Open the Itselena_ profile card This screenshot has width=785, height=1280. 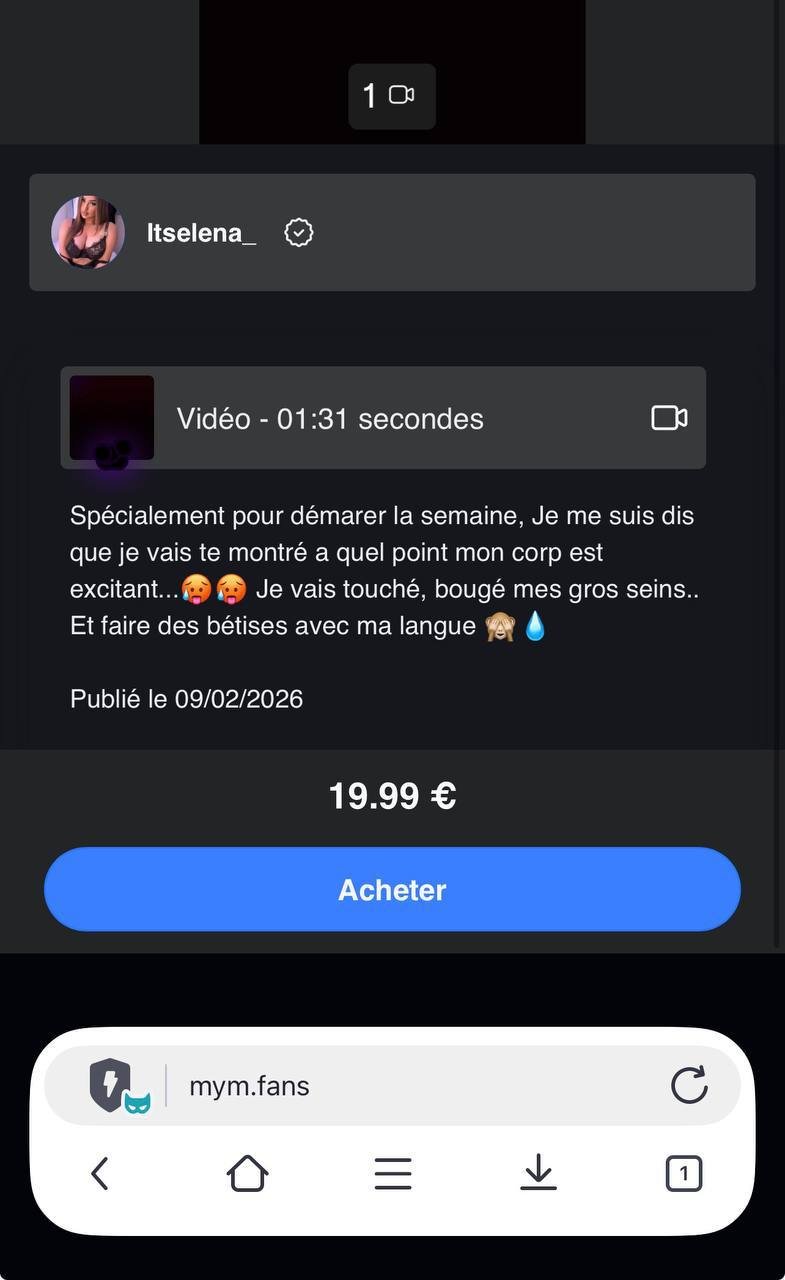click(392, 233)
